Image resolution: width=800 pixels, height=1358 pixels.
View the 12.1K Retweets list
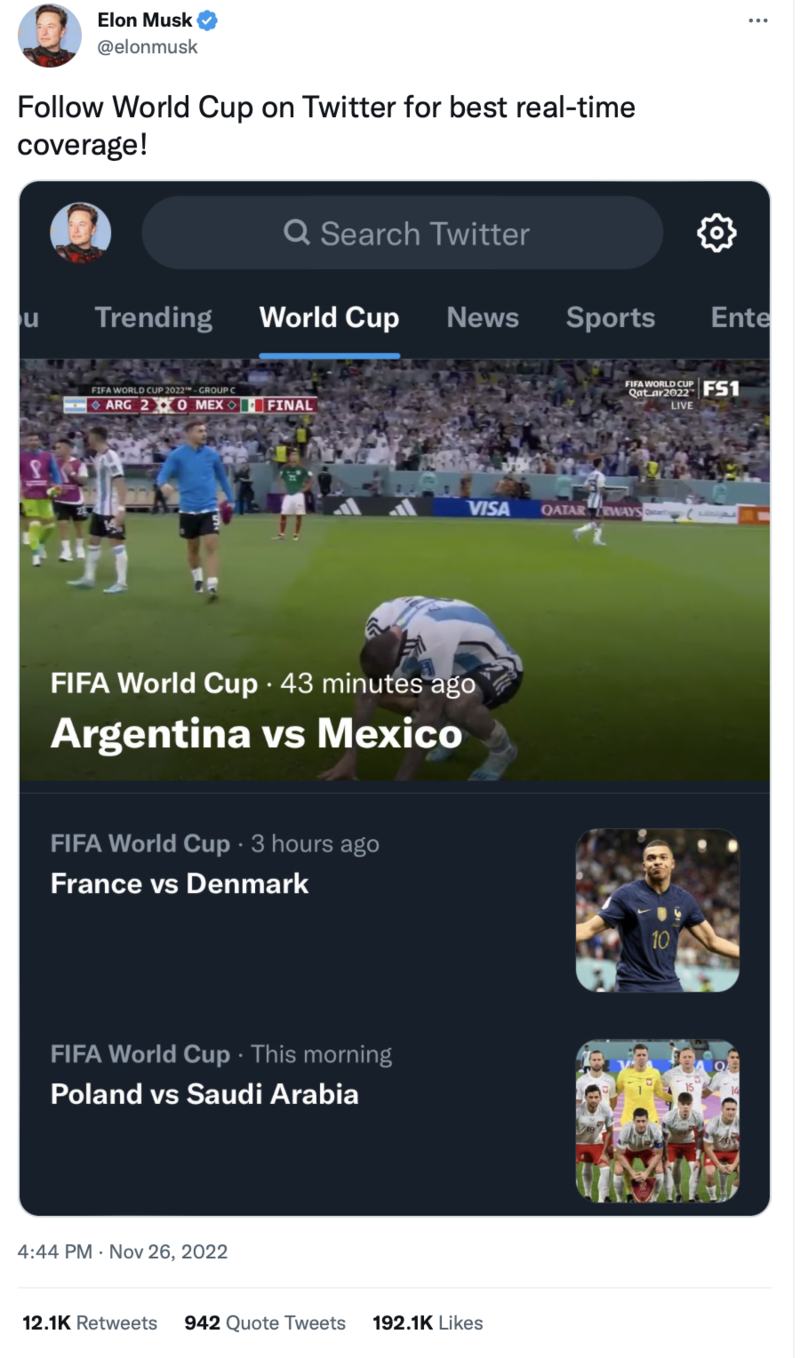(90, 1323)
